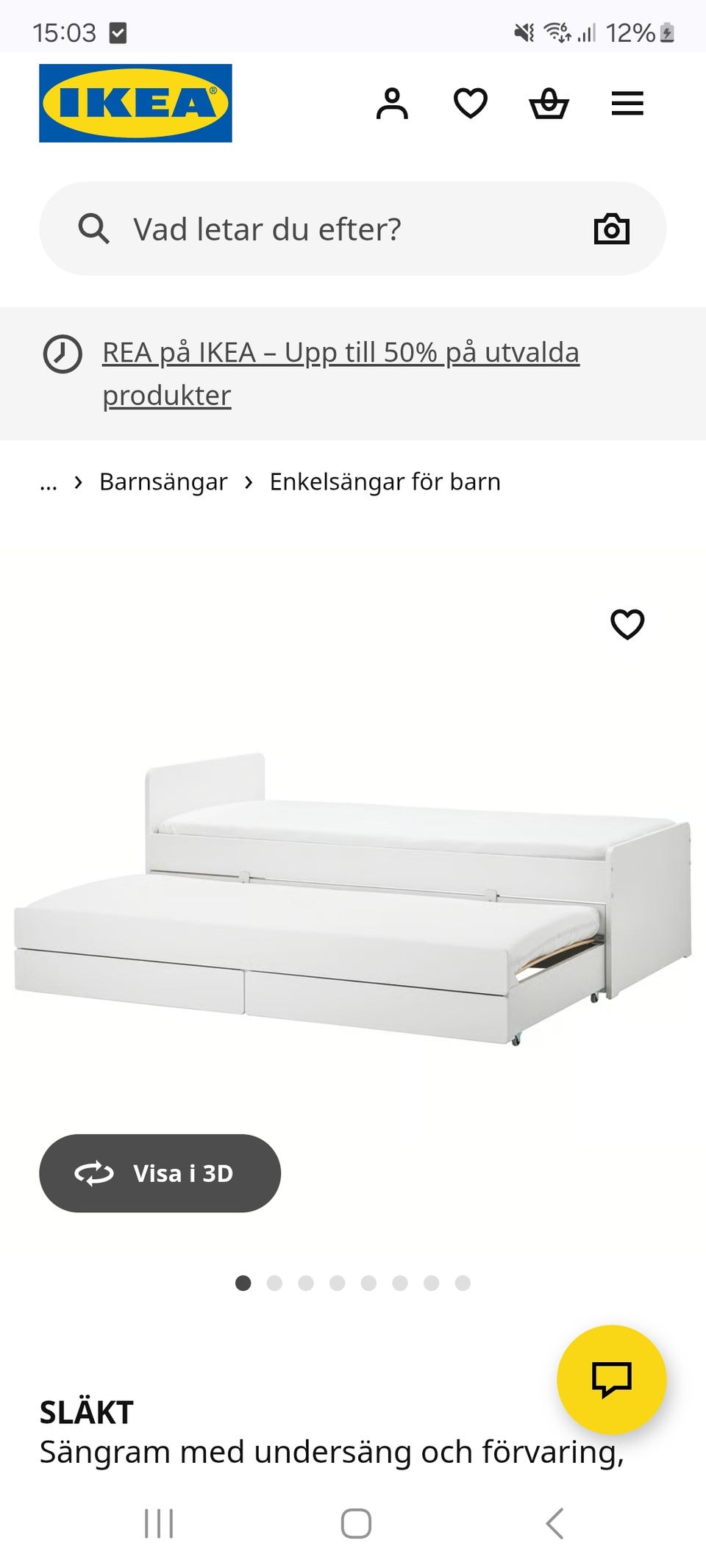This screenshot has height=1568, width=706.
Task: View your shopping cart
Action: coord(549,103)
